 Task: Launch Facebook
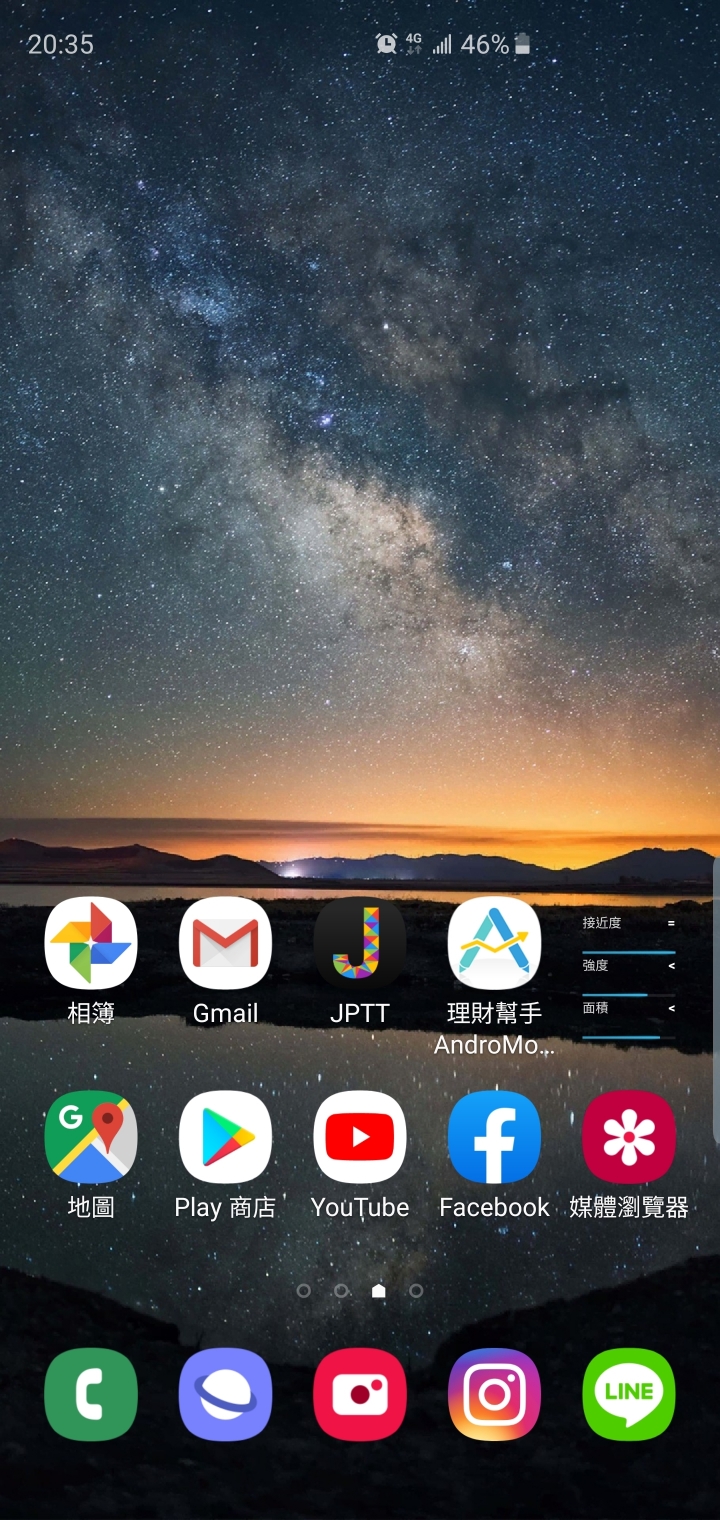click(494, 1137)
